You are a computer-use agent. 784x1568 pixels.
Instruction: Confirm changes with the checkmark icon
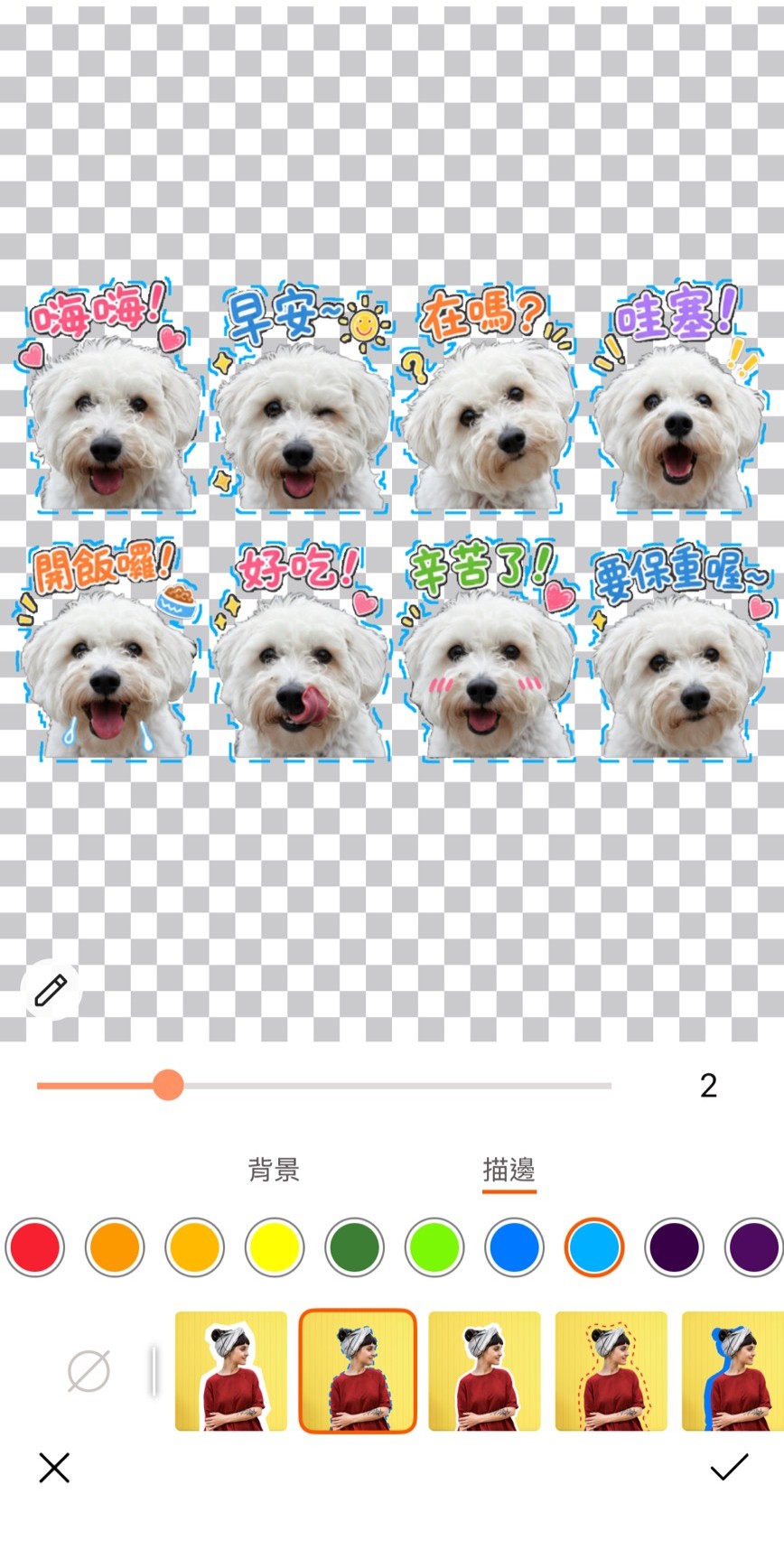click(x=728, y=1469)
